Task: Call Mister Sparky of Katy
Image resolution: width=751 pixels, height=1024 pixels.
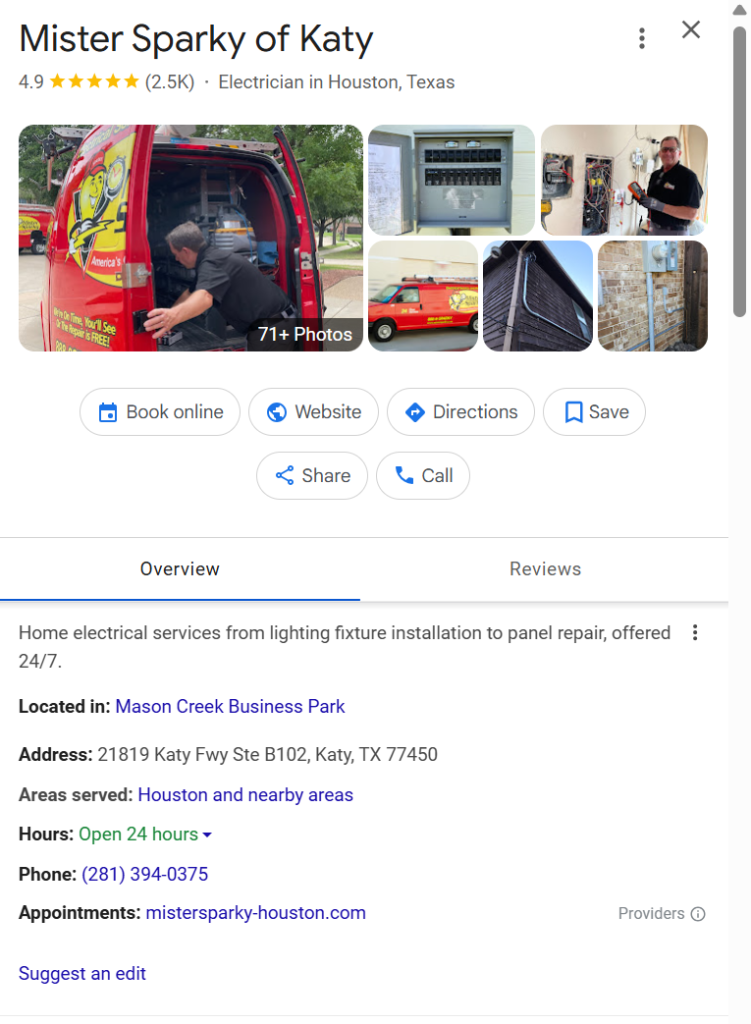Action: point(423,476)
